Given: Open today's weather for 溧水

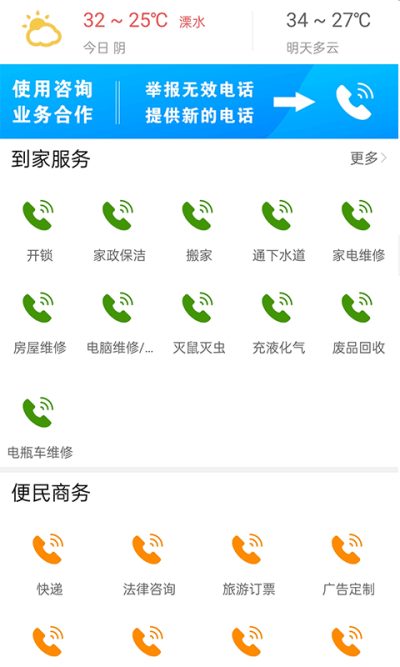Looking at the screenshot, I should (115, 32).
